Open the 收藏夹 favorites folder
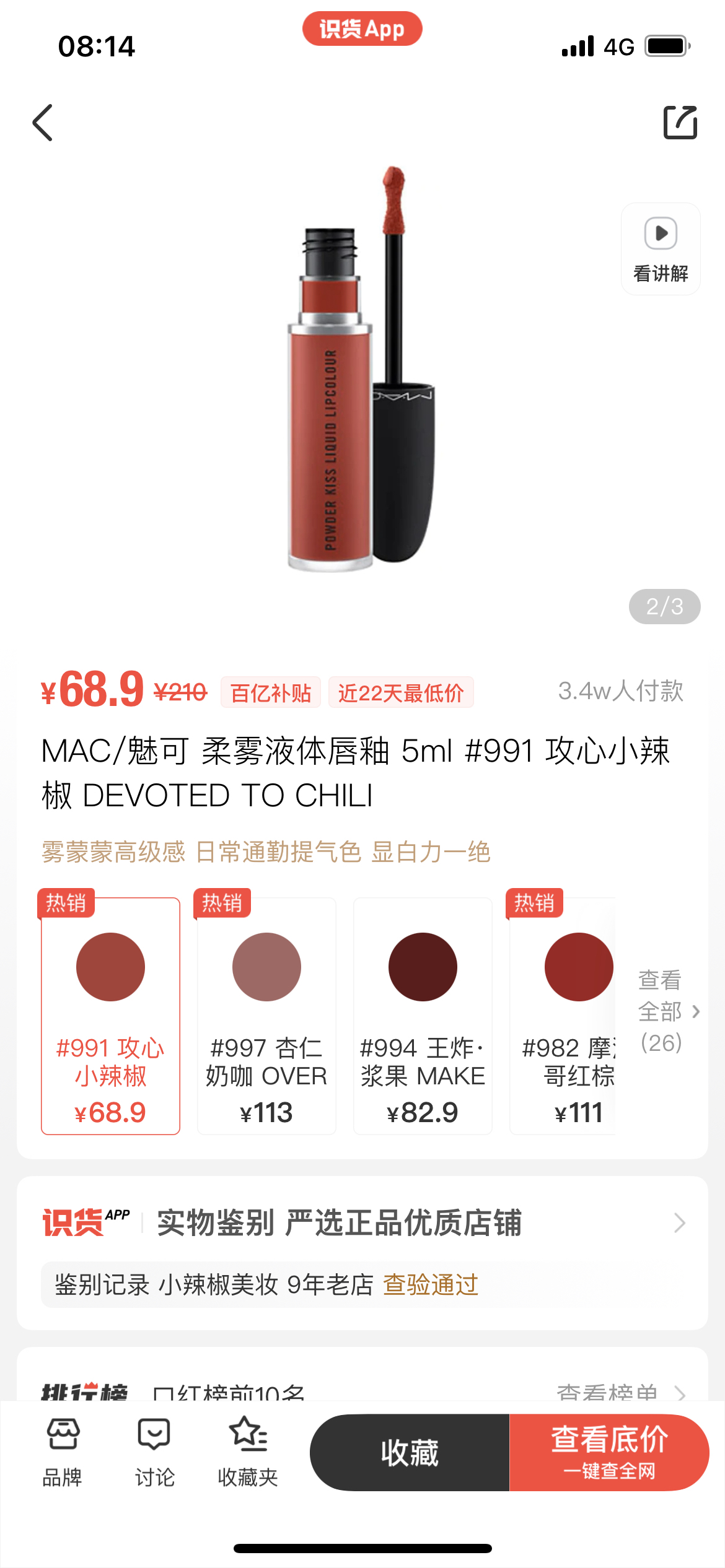Viewport: 725px width, 1568px height. [248, 1452]
